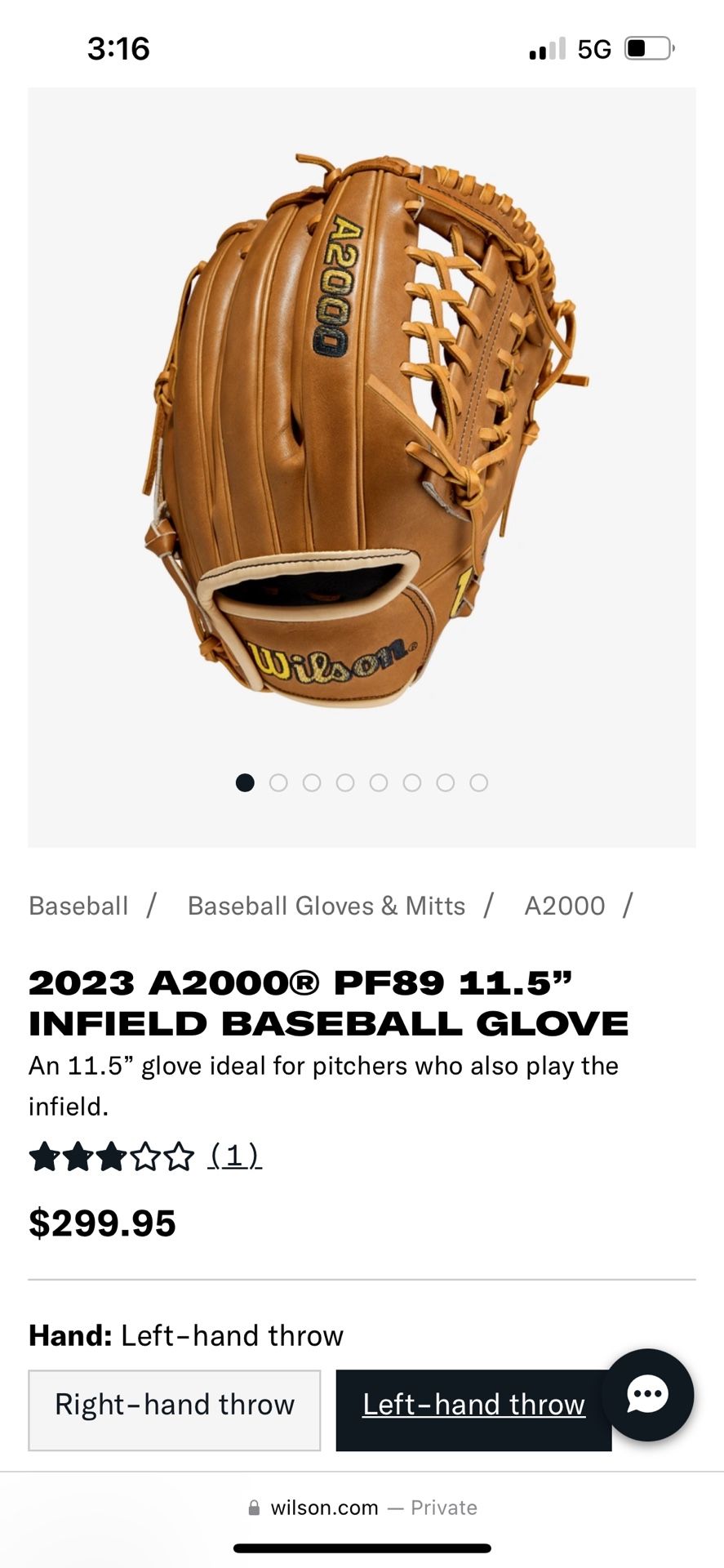Open the Baseball breadcrumb link
This screenshot has height=1568, width=724.
pyautogui.click(x=78, y=906)
